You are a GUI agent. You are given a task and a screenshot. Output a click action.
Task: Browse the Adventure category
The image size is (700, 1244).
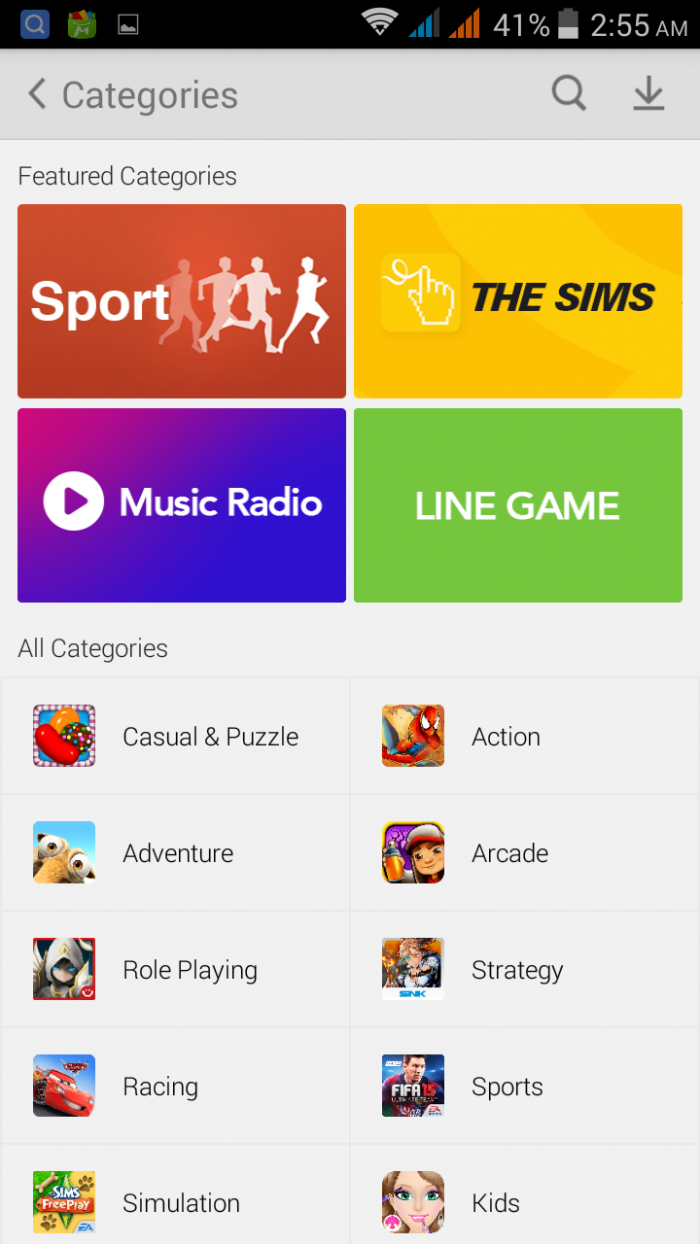[x=175, y=853]
